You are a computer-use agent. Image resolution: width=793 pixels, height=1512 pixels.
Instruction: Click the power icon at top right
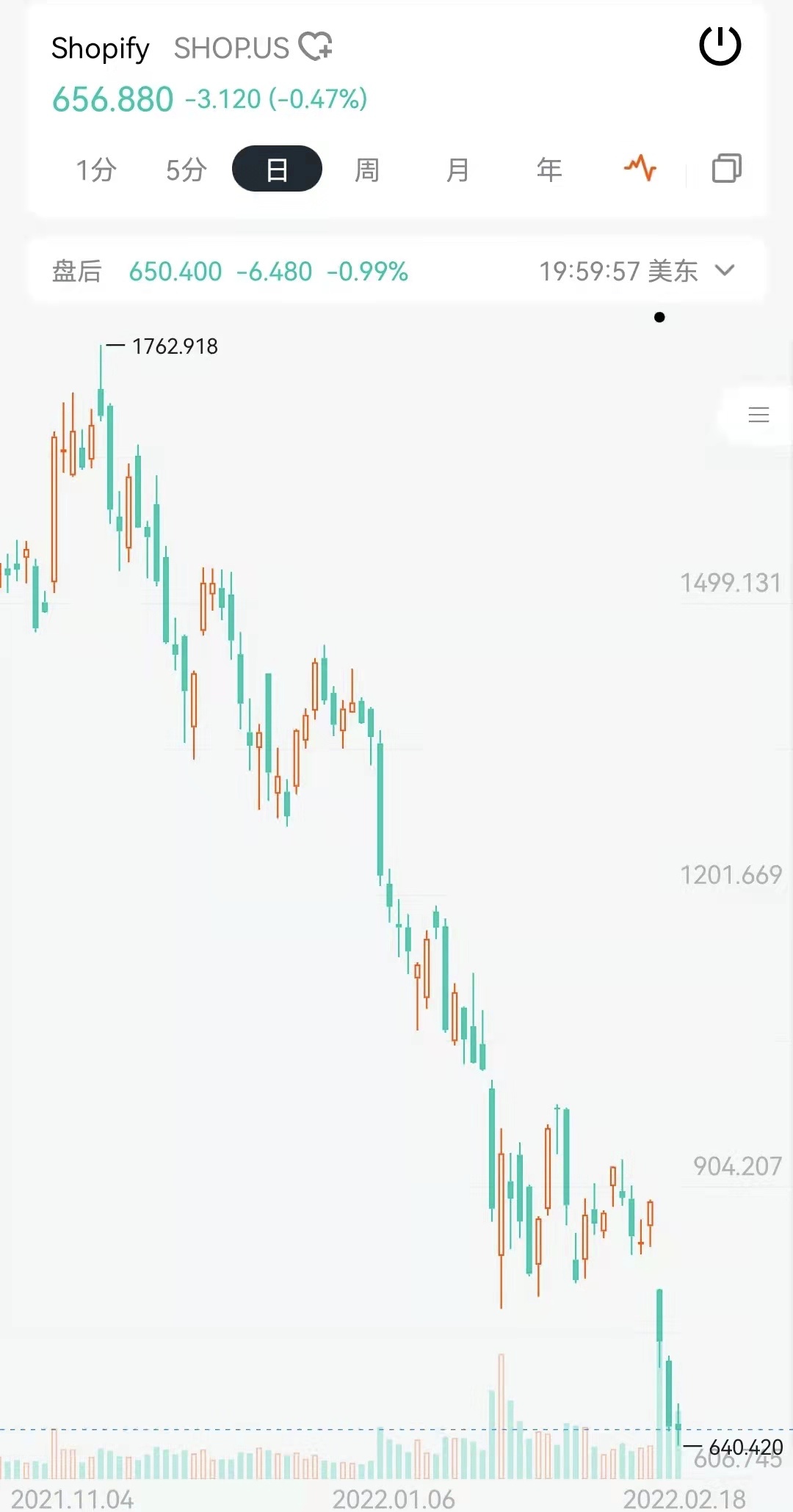click(720, 44)
